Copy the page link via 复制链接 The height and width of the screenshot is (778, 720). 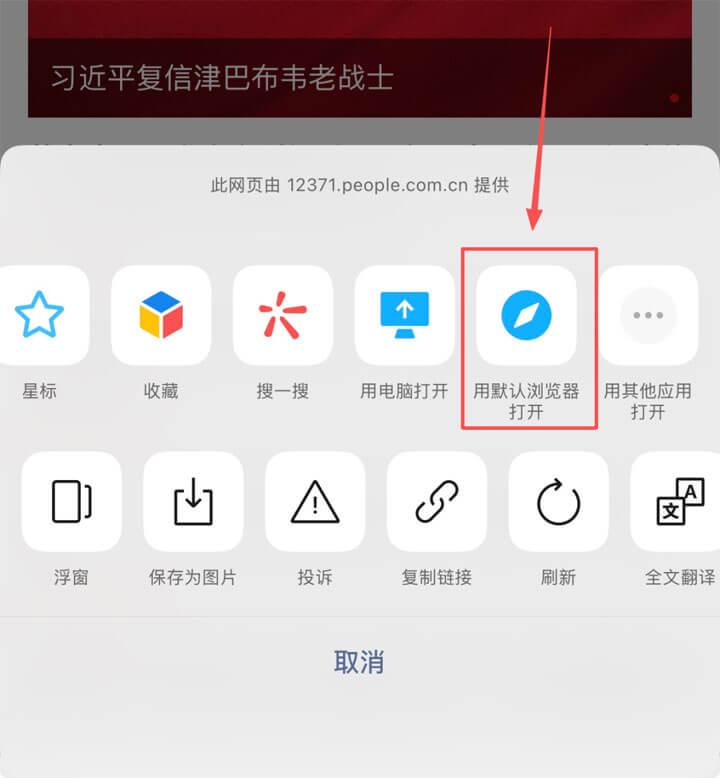click(436, 501)
